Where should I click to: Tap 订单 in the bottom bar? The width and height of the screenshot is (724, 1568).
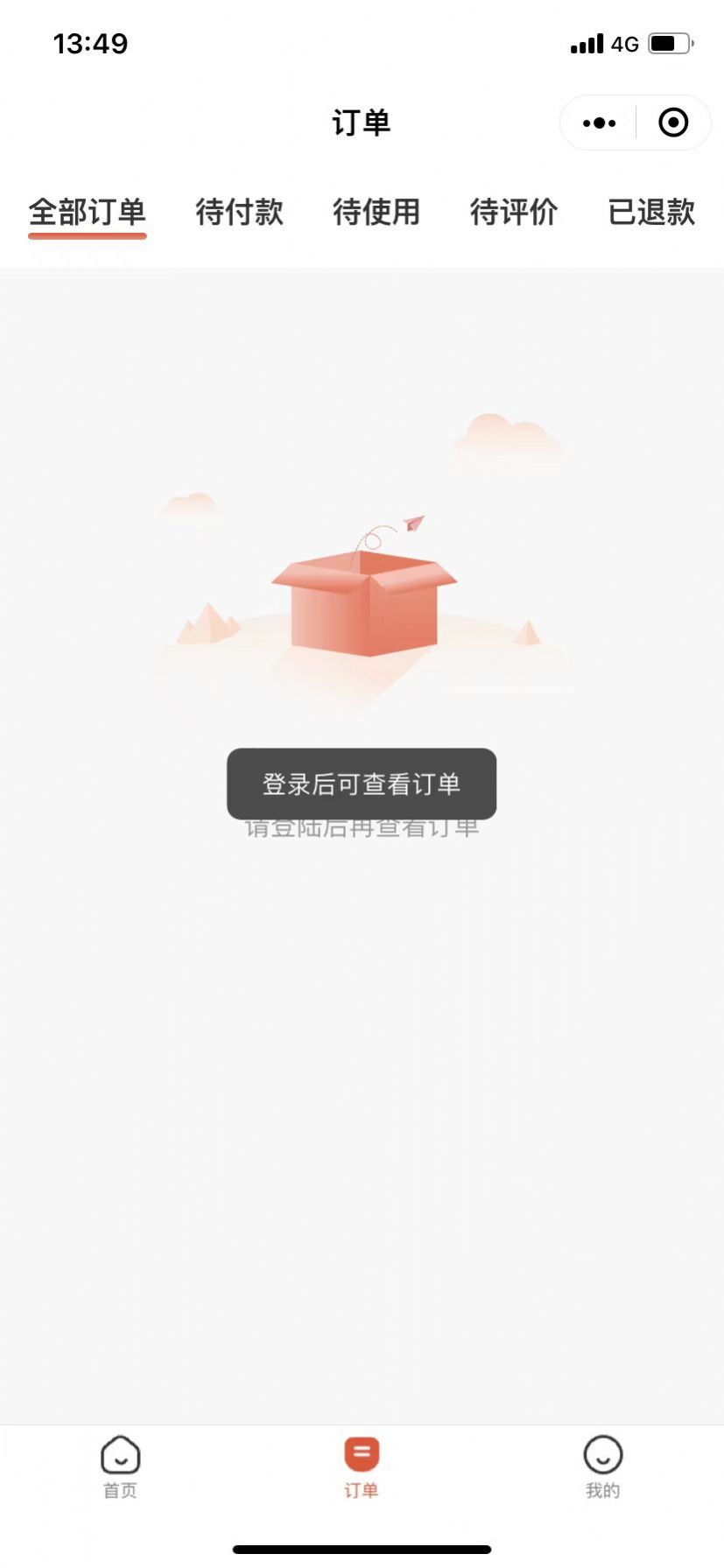click(x=362, y=1467)
